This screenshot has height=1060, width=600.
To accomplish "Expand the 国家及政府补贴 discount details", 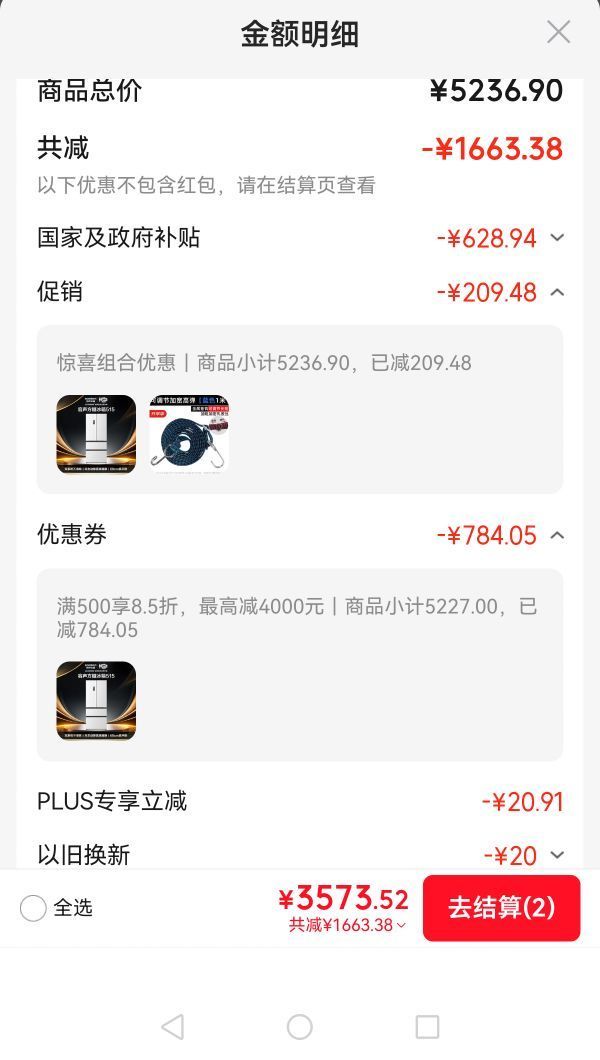I will coord(557,238).
